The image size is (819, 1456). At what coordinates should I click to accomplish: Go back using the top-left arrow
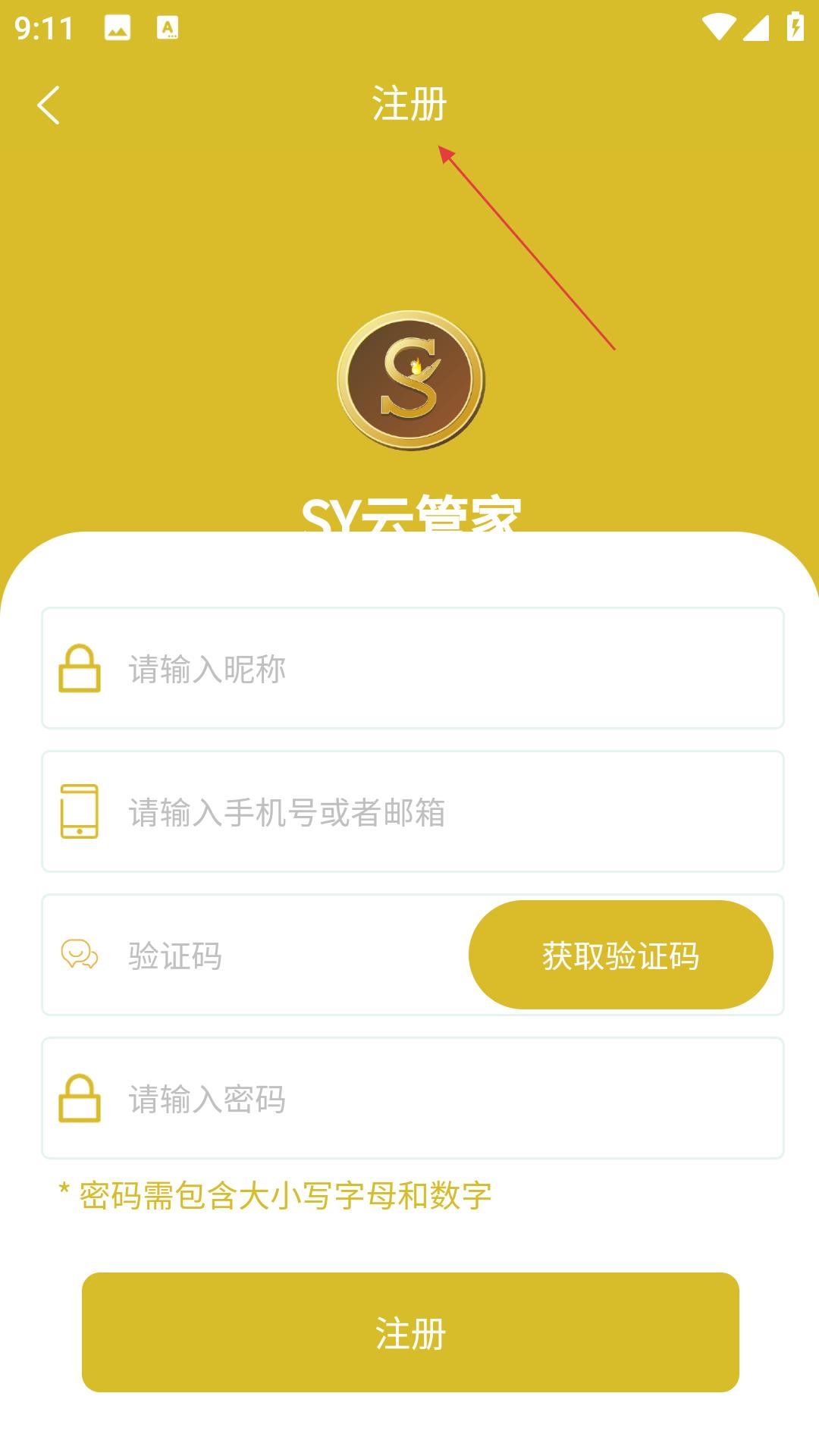click(x=49, y=105)
